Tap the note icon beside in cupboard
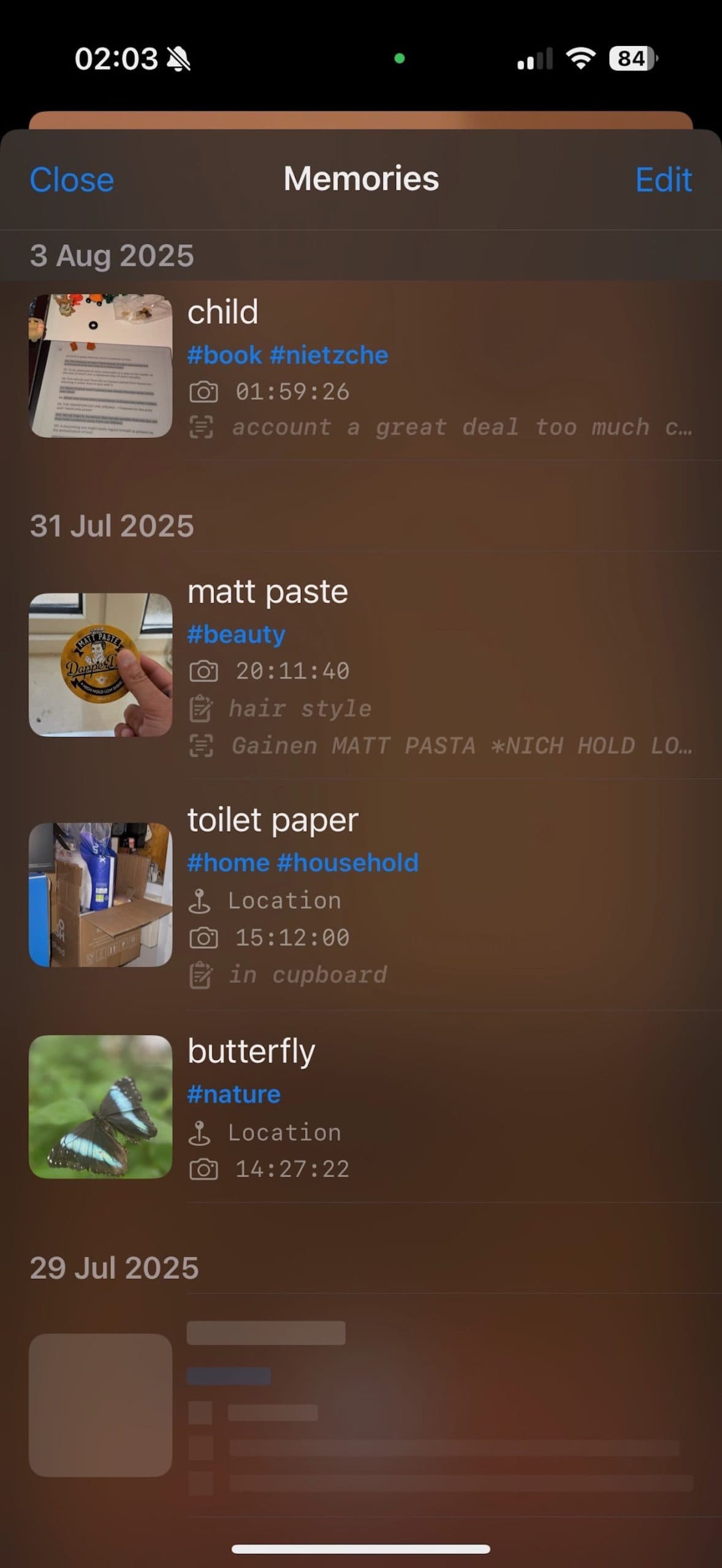This screenshot has height=1568, width=722. coord(201,974)
